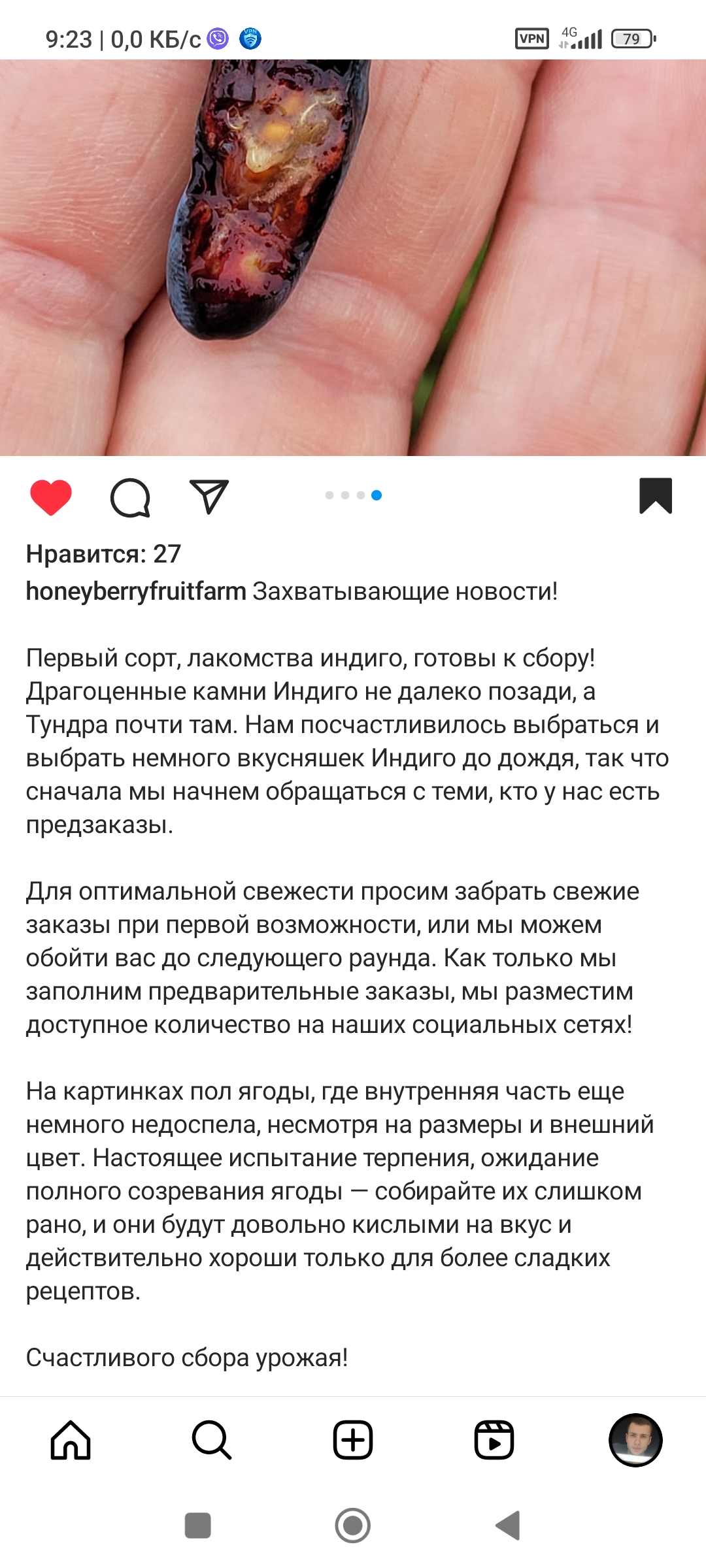Create a new post with the plus icon

click(353, 1440)
